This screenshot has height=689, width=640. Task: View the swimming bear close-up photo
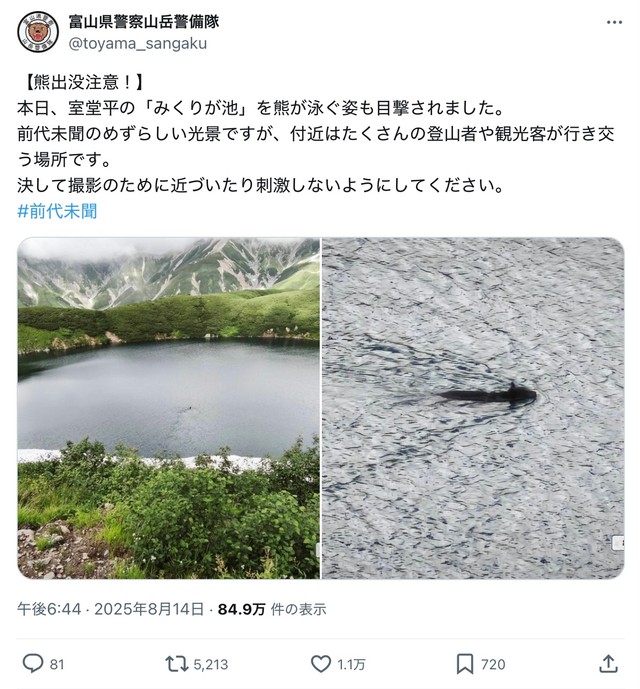472,408
